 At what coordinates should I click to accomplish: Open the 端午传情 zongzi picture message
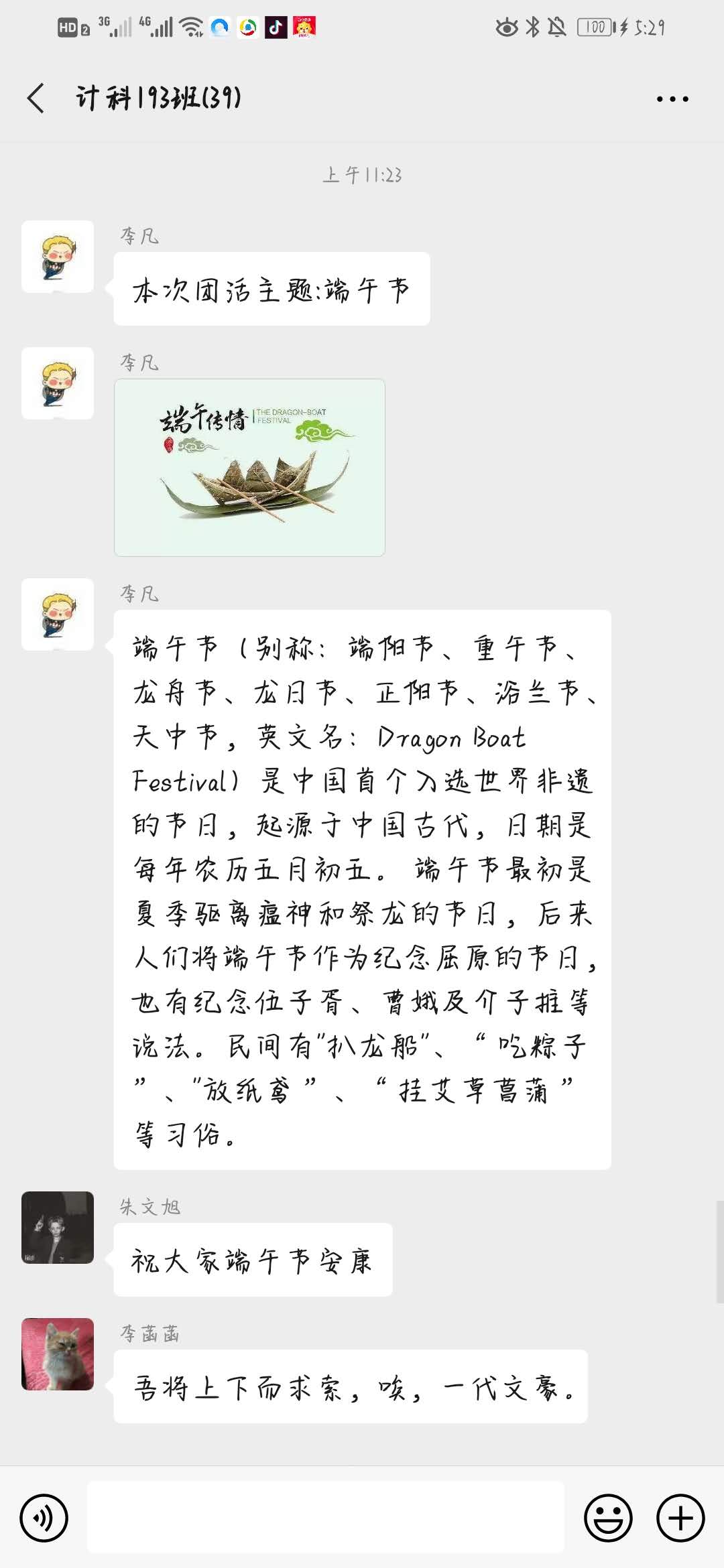click(249, 467)
